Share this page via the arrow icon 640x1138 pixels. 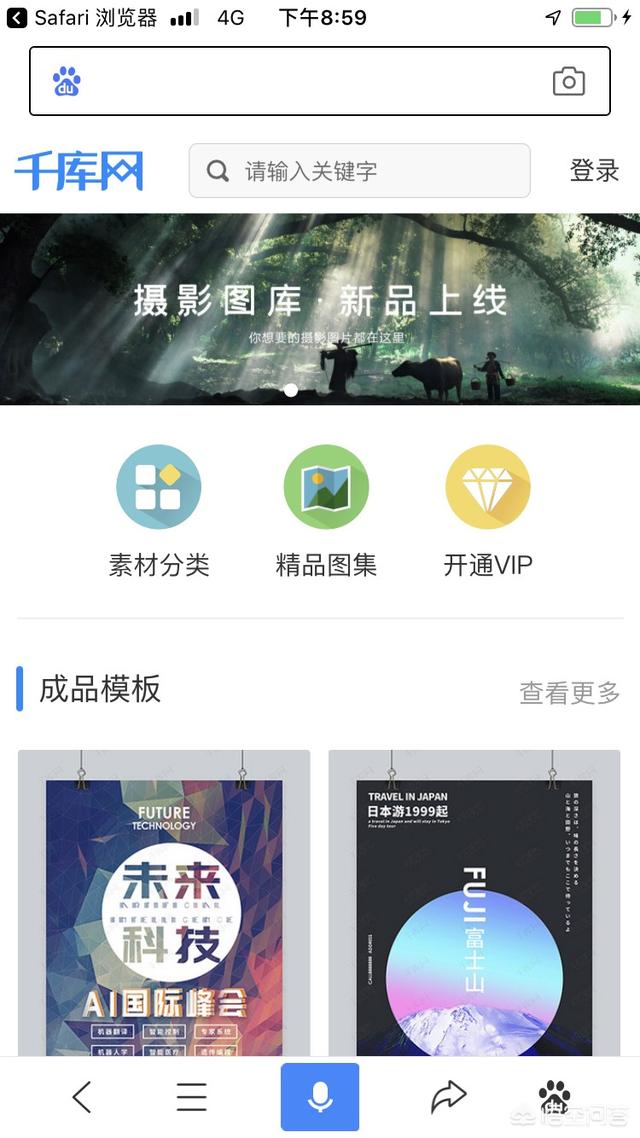[448, 1097]
